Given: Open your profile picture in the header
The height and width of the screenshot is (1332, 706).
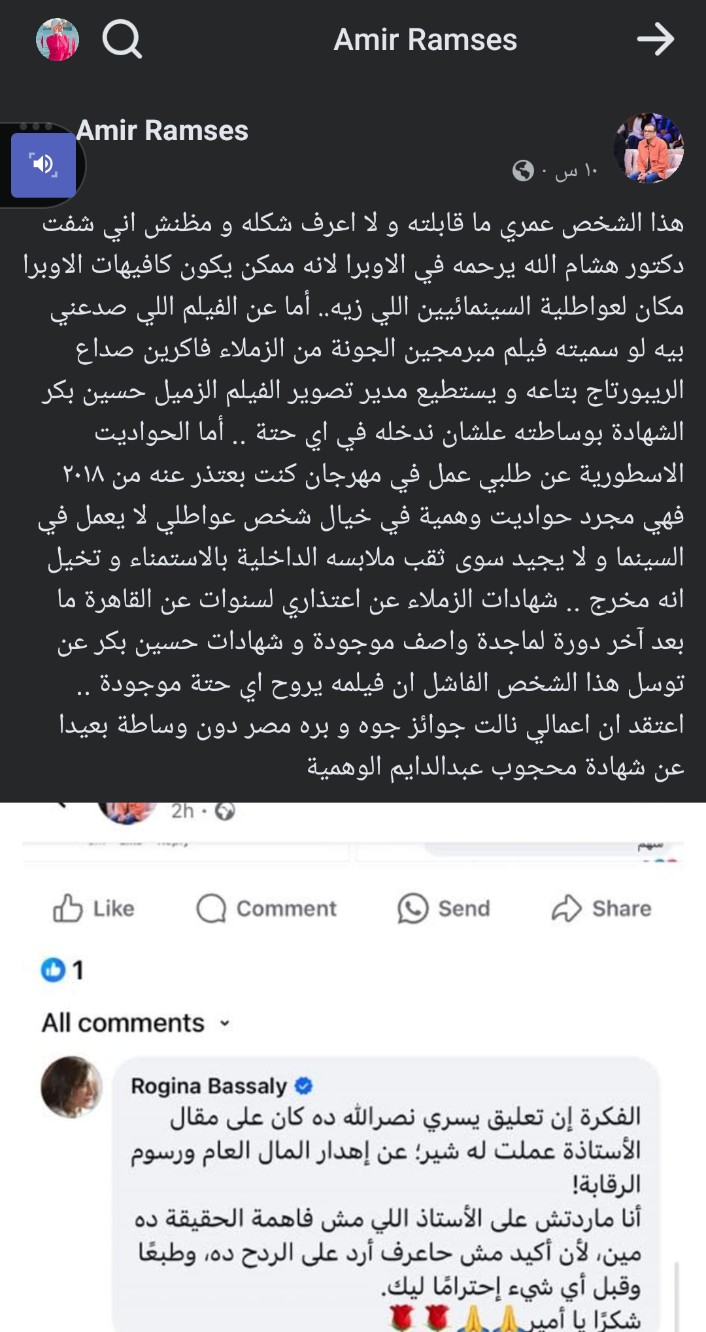Looking at the screenshot, I should [x=57, y=41].
